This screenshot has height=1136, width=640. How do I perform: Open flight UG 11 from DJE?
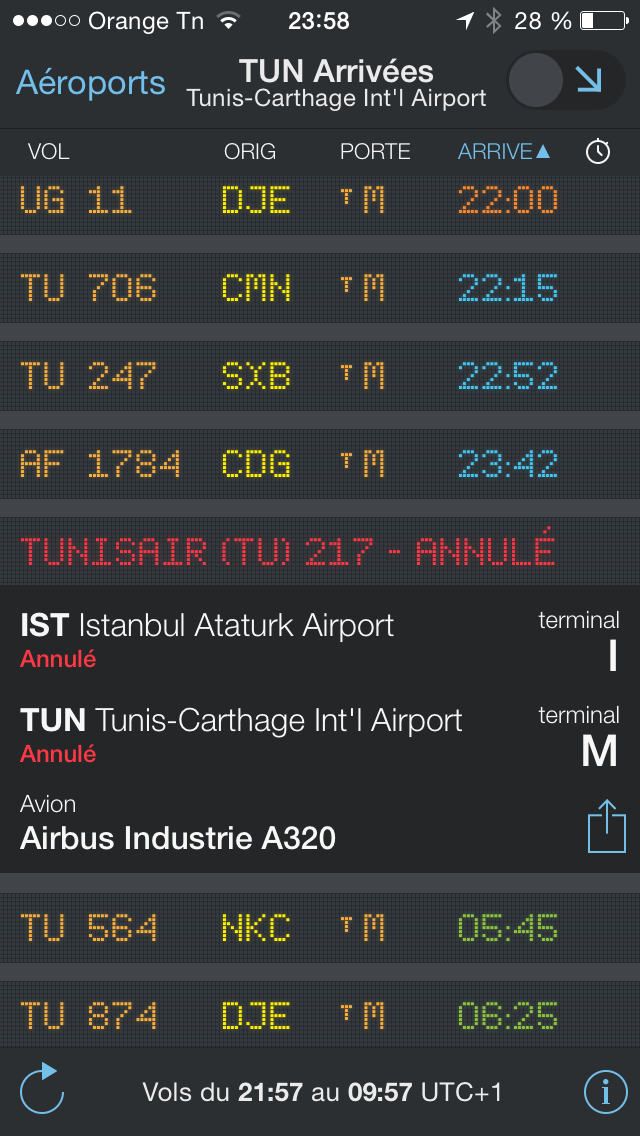[320, 202]
